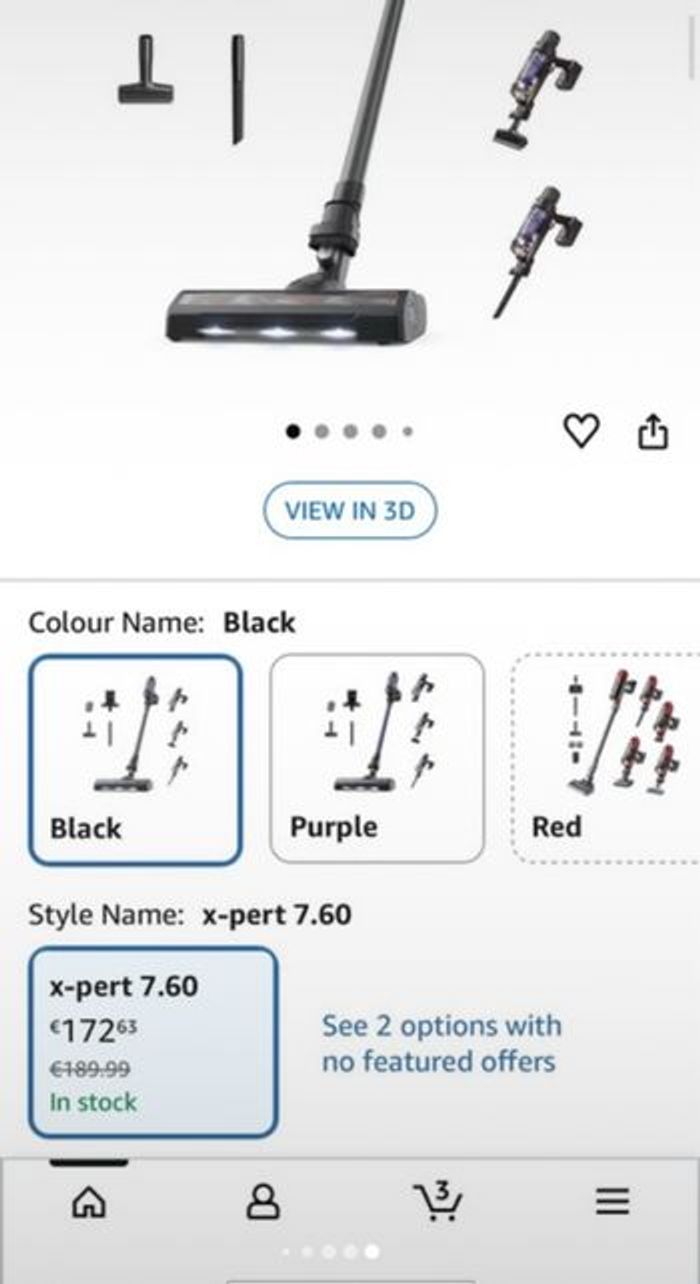
Task: Open the View in 3D preview
Action: [x=350, y=511]
